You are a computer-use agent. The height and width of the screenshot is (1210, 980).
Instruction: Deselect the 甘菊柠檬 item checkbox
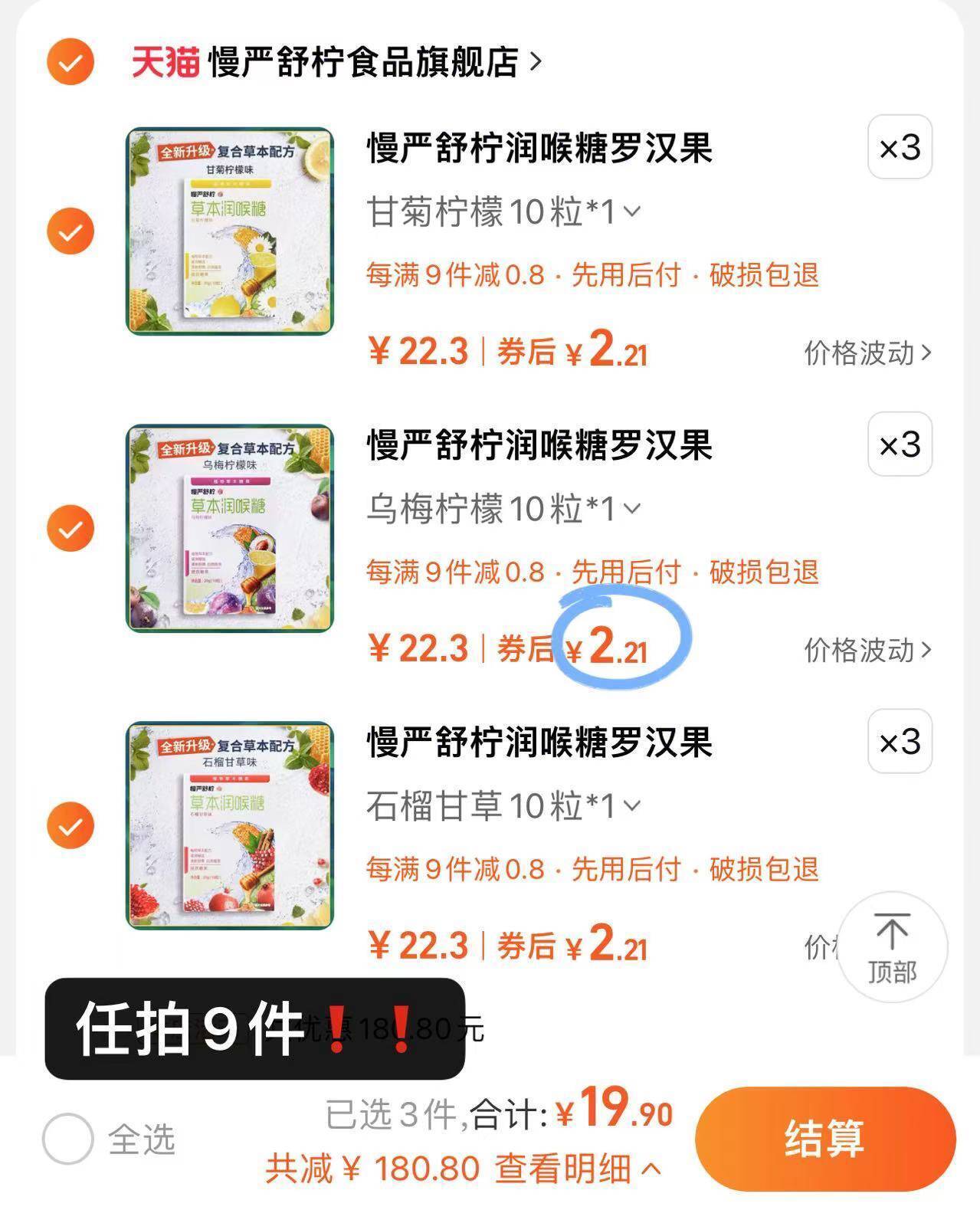pos(71,229)
